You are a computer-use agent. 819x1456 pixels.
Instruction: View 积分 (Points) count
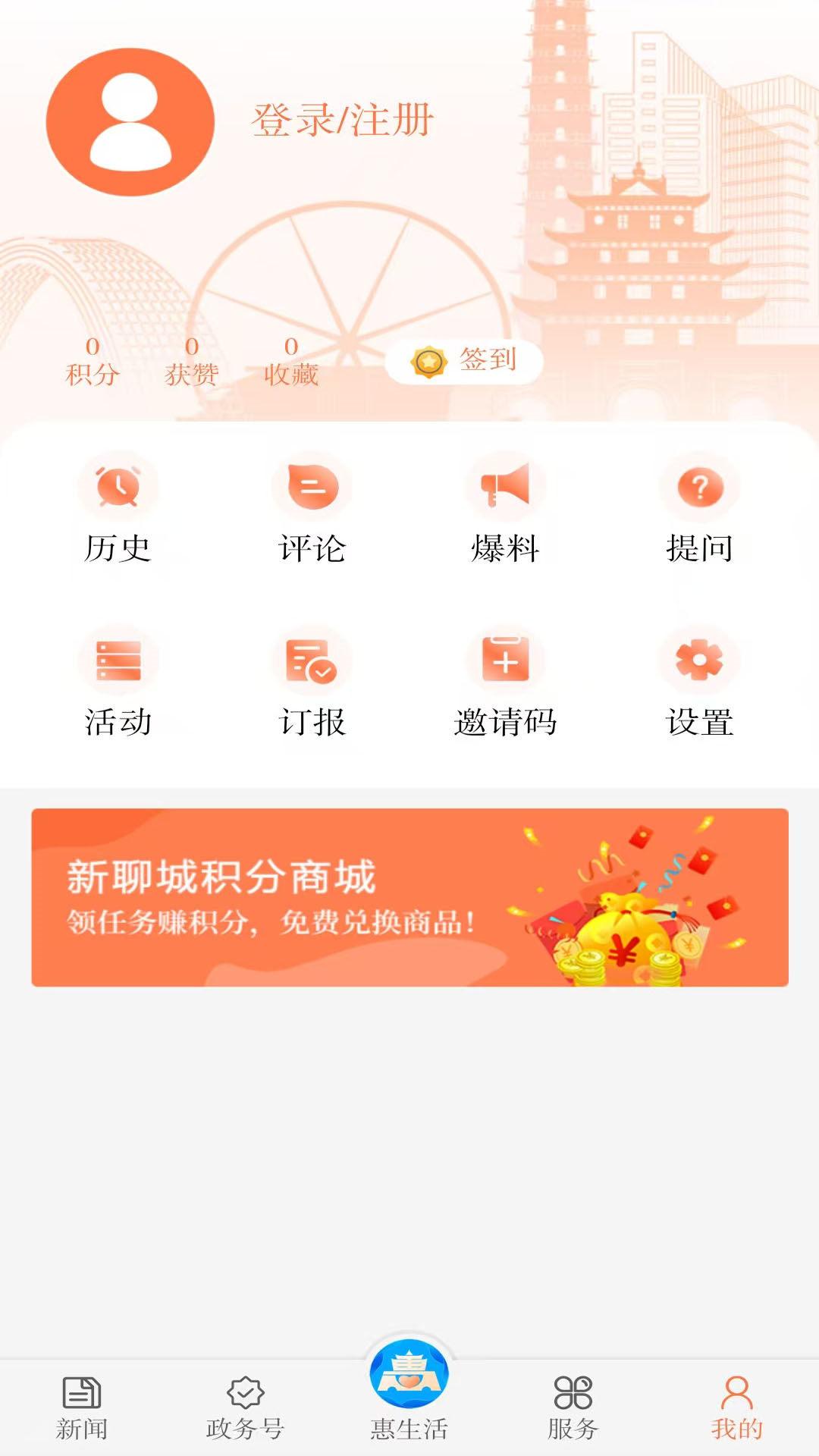[x=91, y=362]
